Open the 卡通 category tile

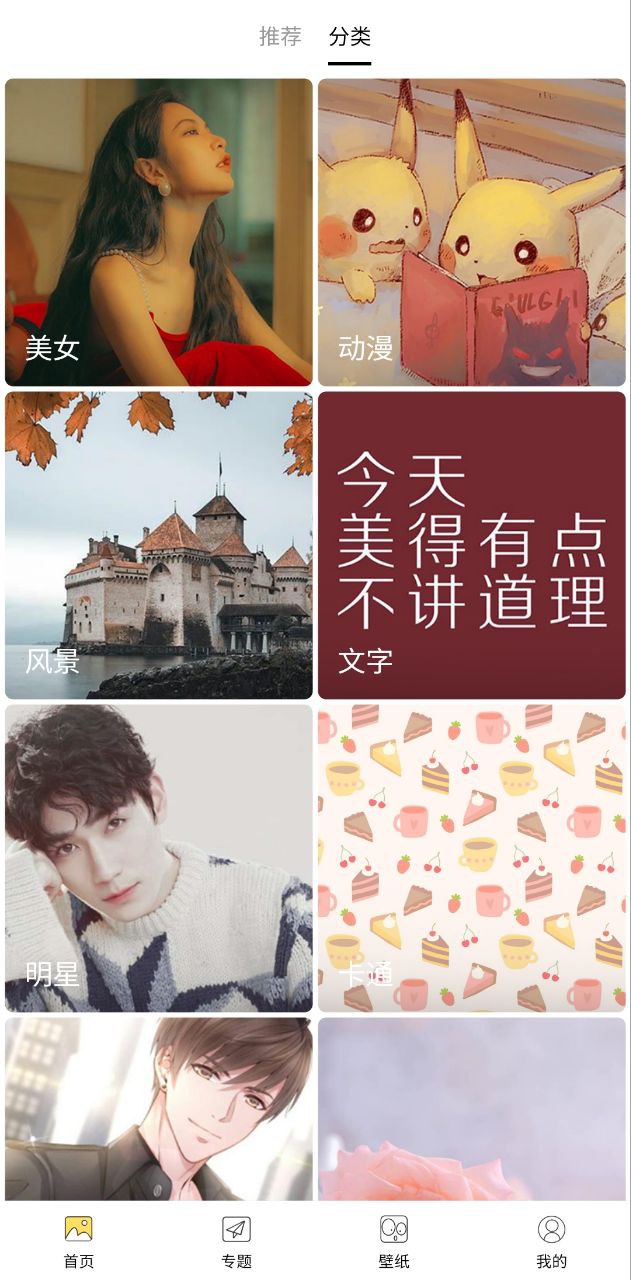[x=472, y=858]
